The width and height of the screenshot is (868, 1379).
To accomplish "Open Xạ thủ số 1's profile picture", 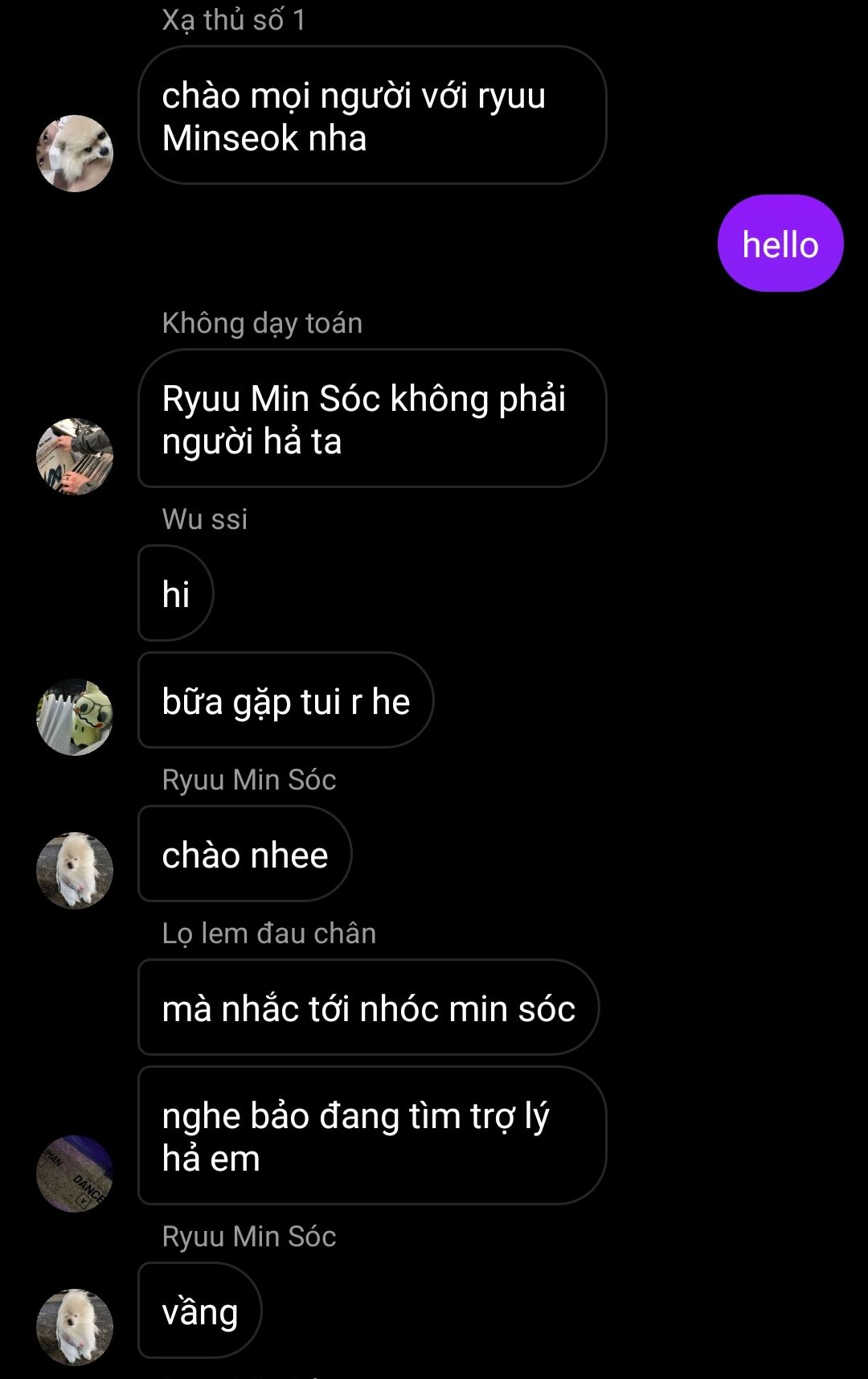I will click(75, 153).
